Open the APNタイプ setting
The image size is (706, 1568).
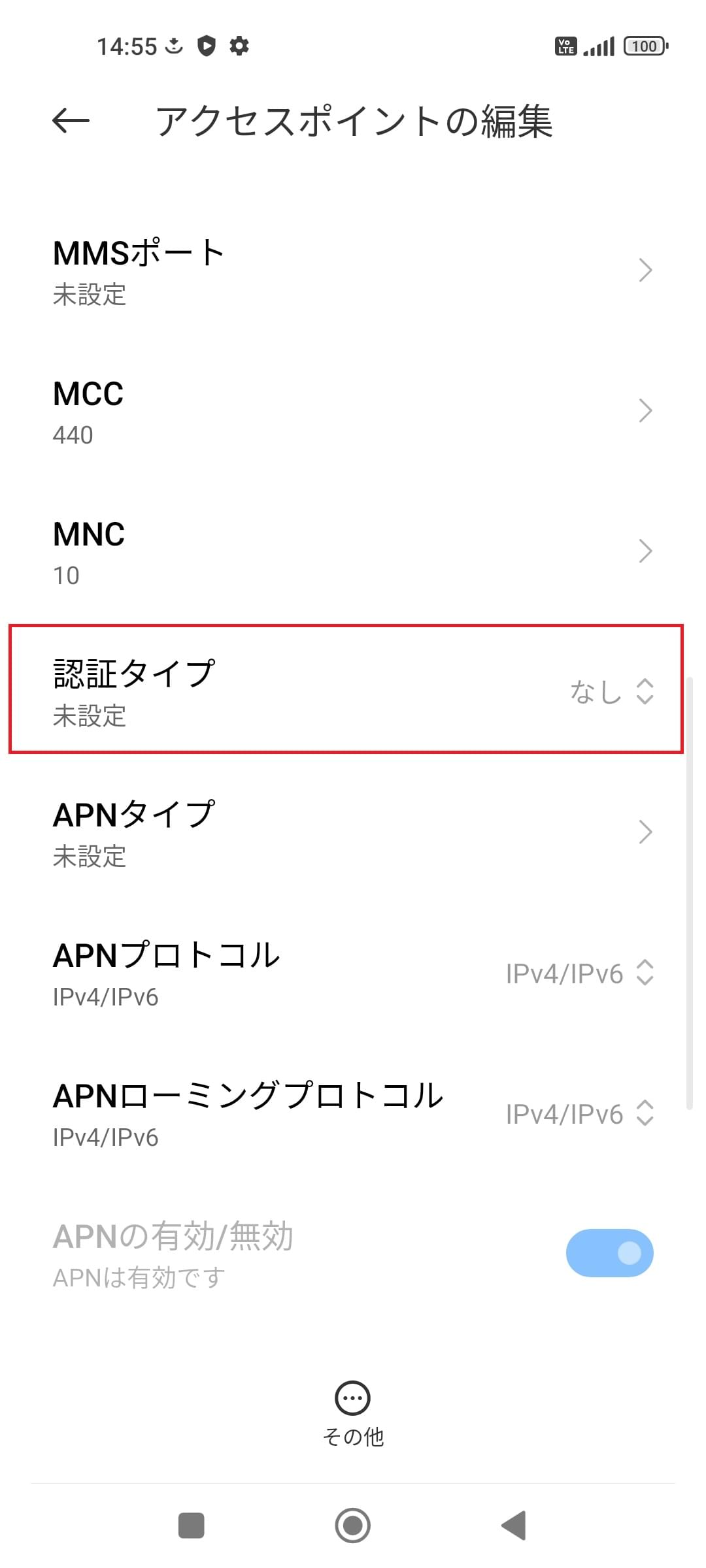tap(353, 833)
